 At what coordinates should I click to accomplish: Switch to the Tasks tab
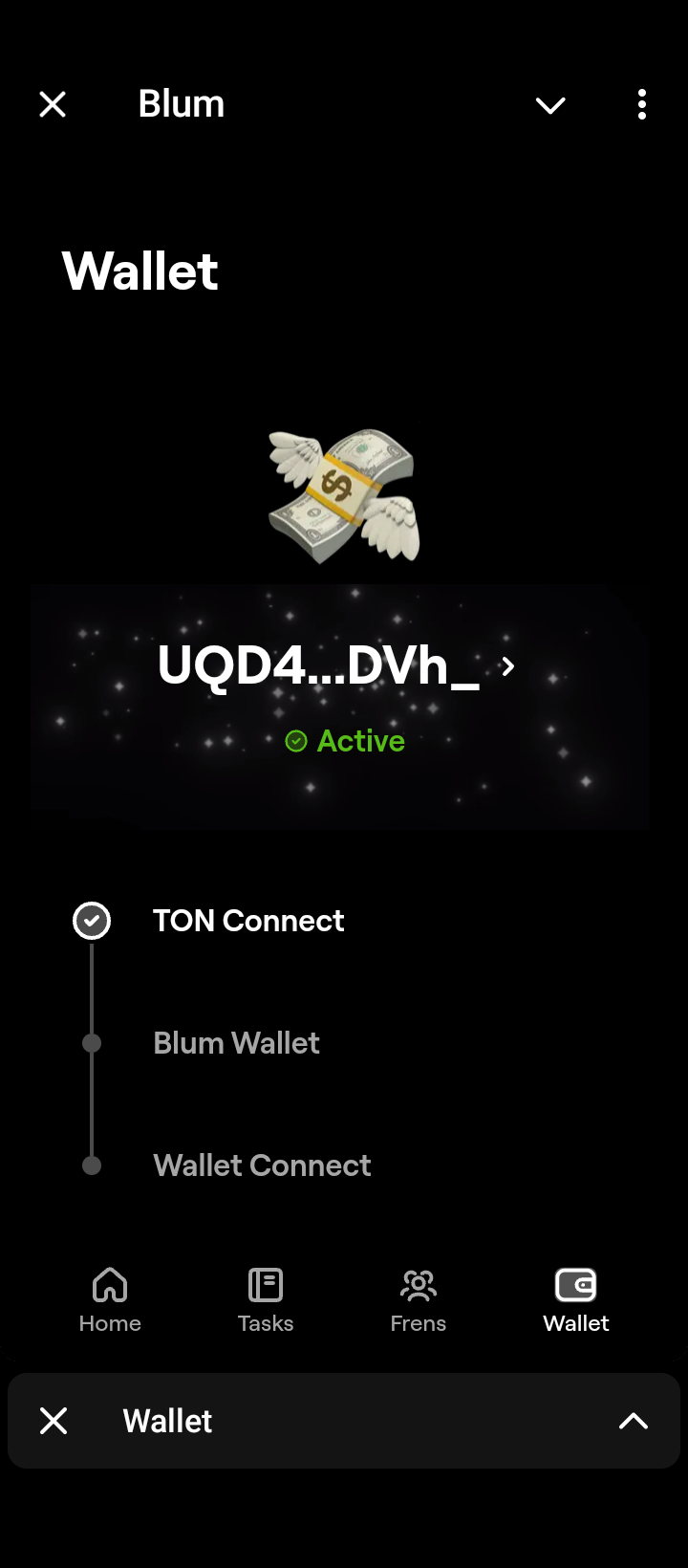(266, 1300)
